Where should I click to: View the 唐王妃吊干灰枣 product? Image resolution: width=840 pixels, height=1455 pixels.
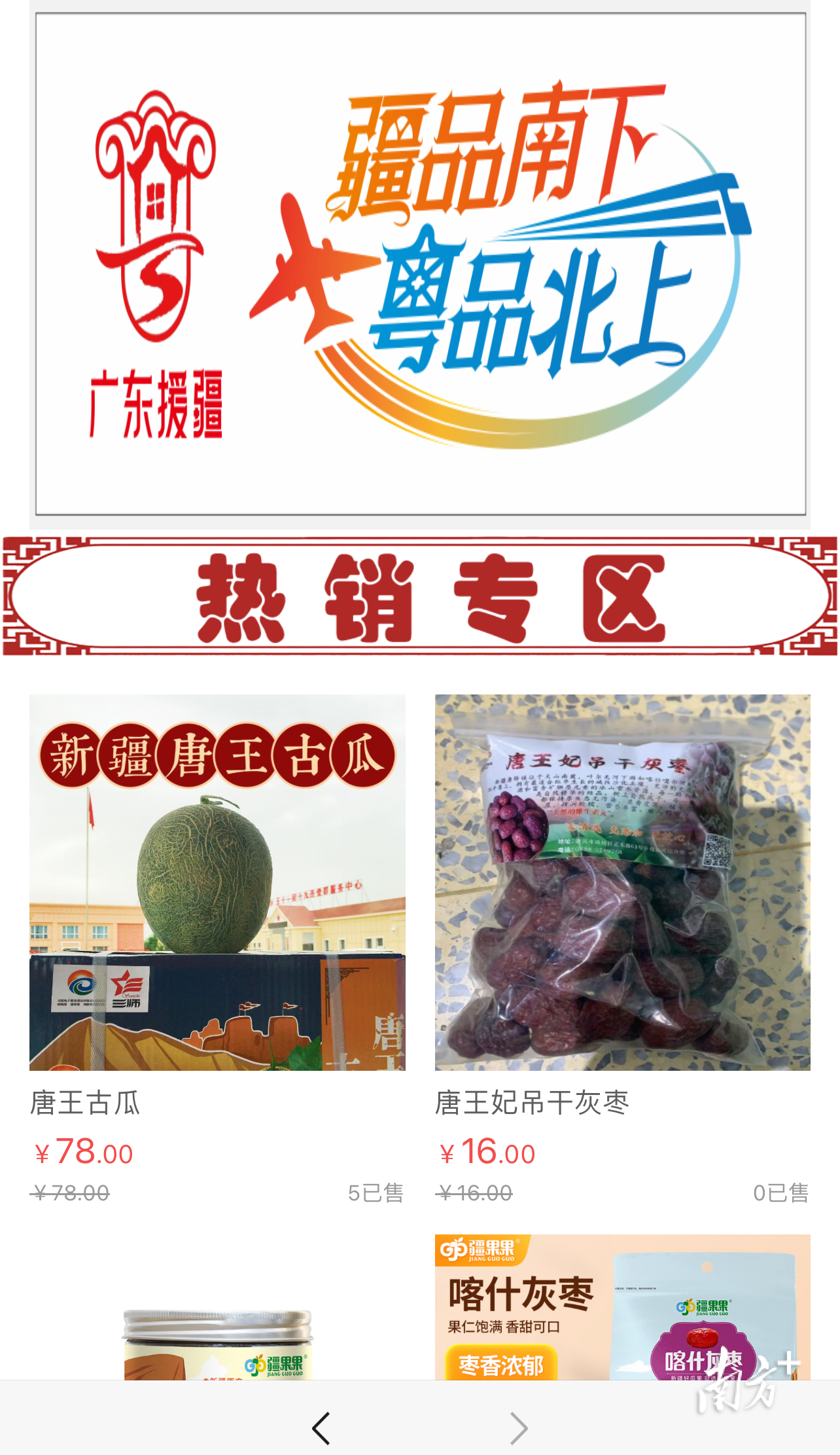pyautogui.click(x=622, y=882)
